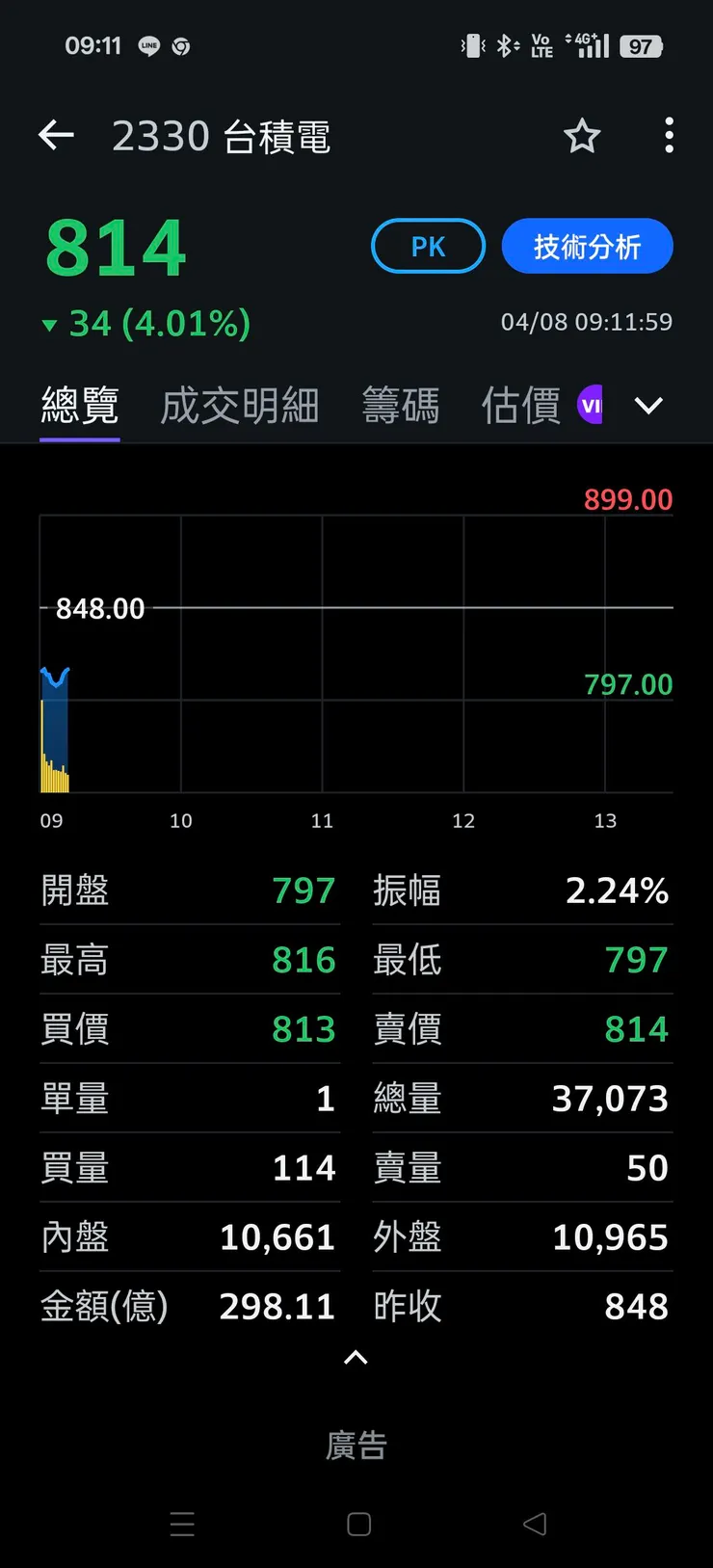Expand more tabs with the chevron

(x=648, y=405)
